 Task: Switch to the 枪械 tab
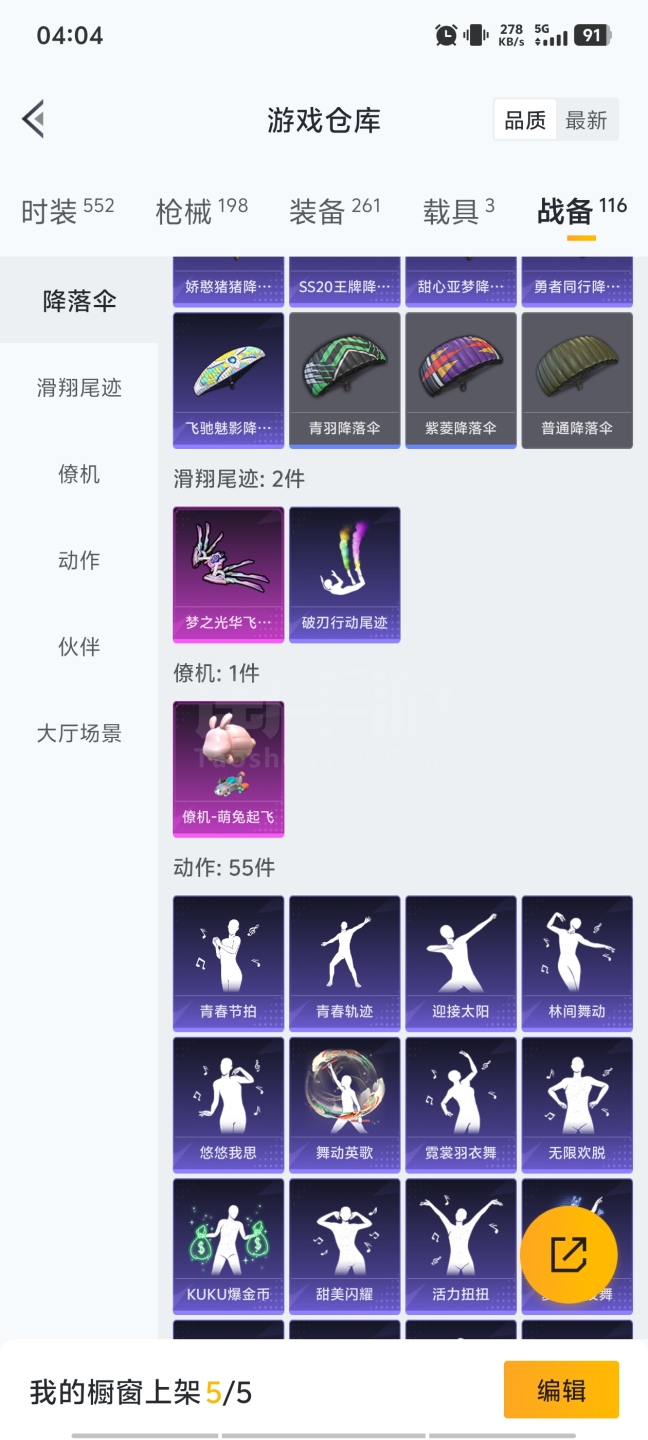201,211
